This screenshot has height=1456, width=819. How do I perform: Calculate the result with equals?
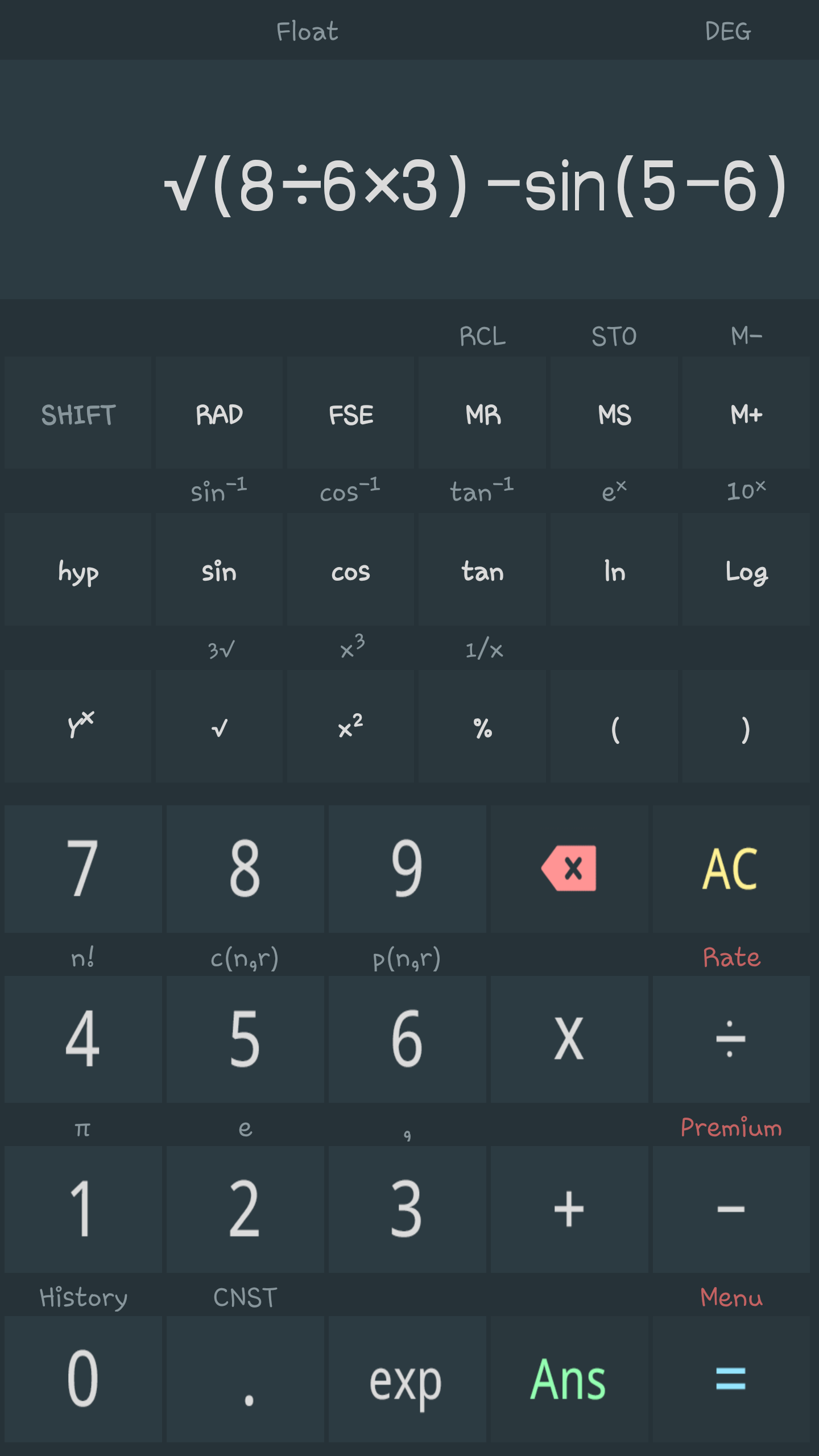coord(730,1379)
